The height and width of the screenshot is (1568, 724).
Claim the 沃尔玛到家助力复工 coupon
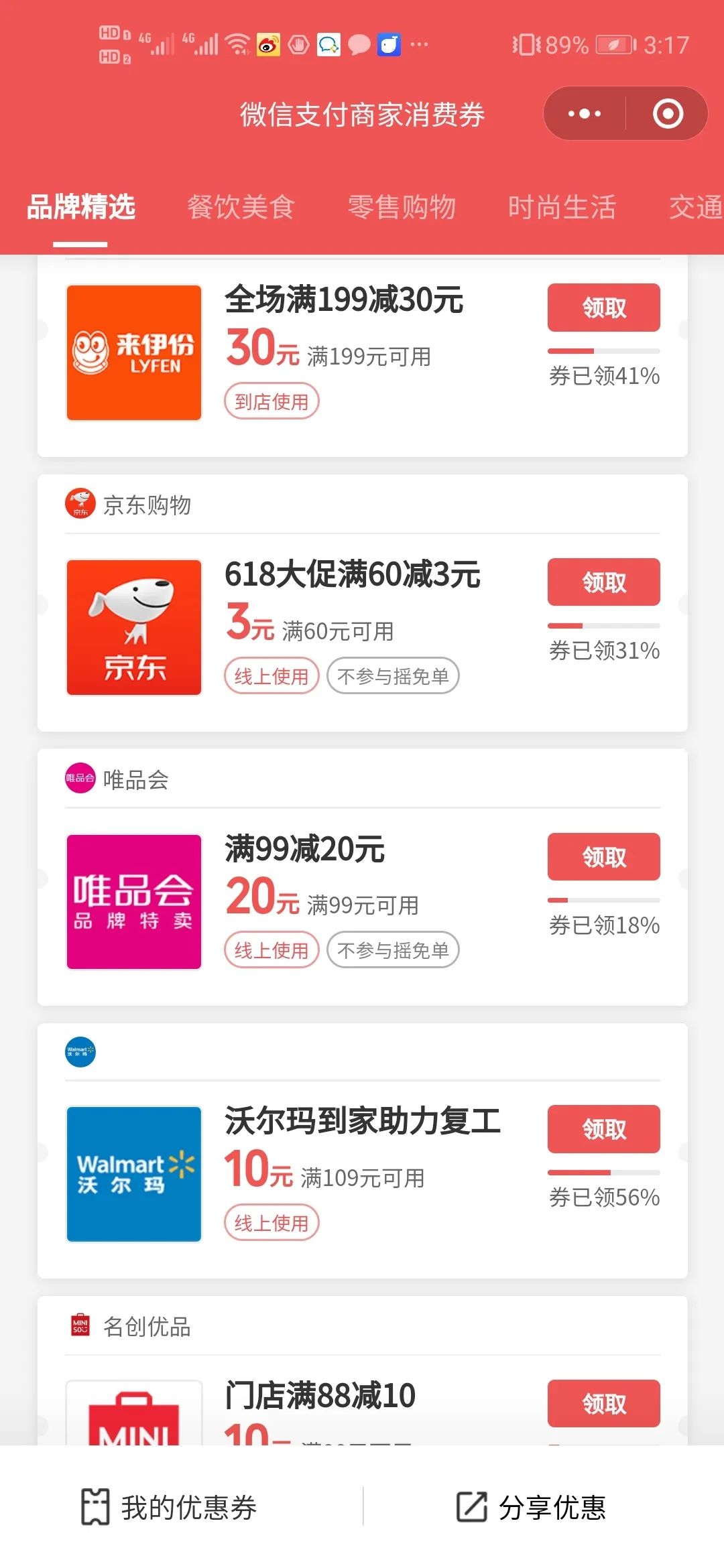[603, 1129]
